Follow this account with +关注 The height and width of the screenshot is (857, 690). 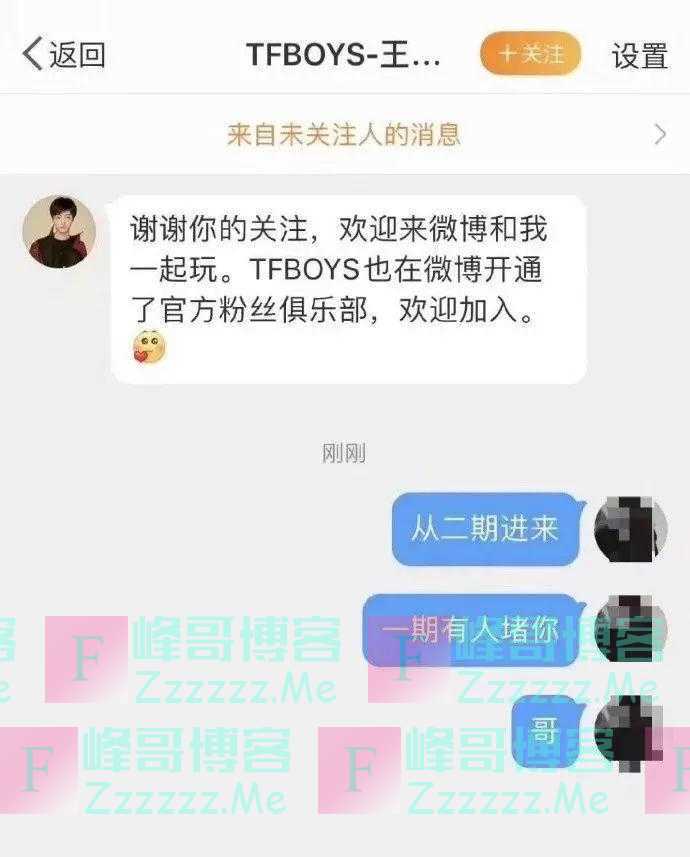pos(531,54)
